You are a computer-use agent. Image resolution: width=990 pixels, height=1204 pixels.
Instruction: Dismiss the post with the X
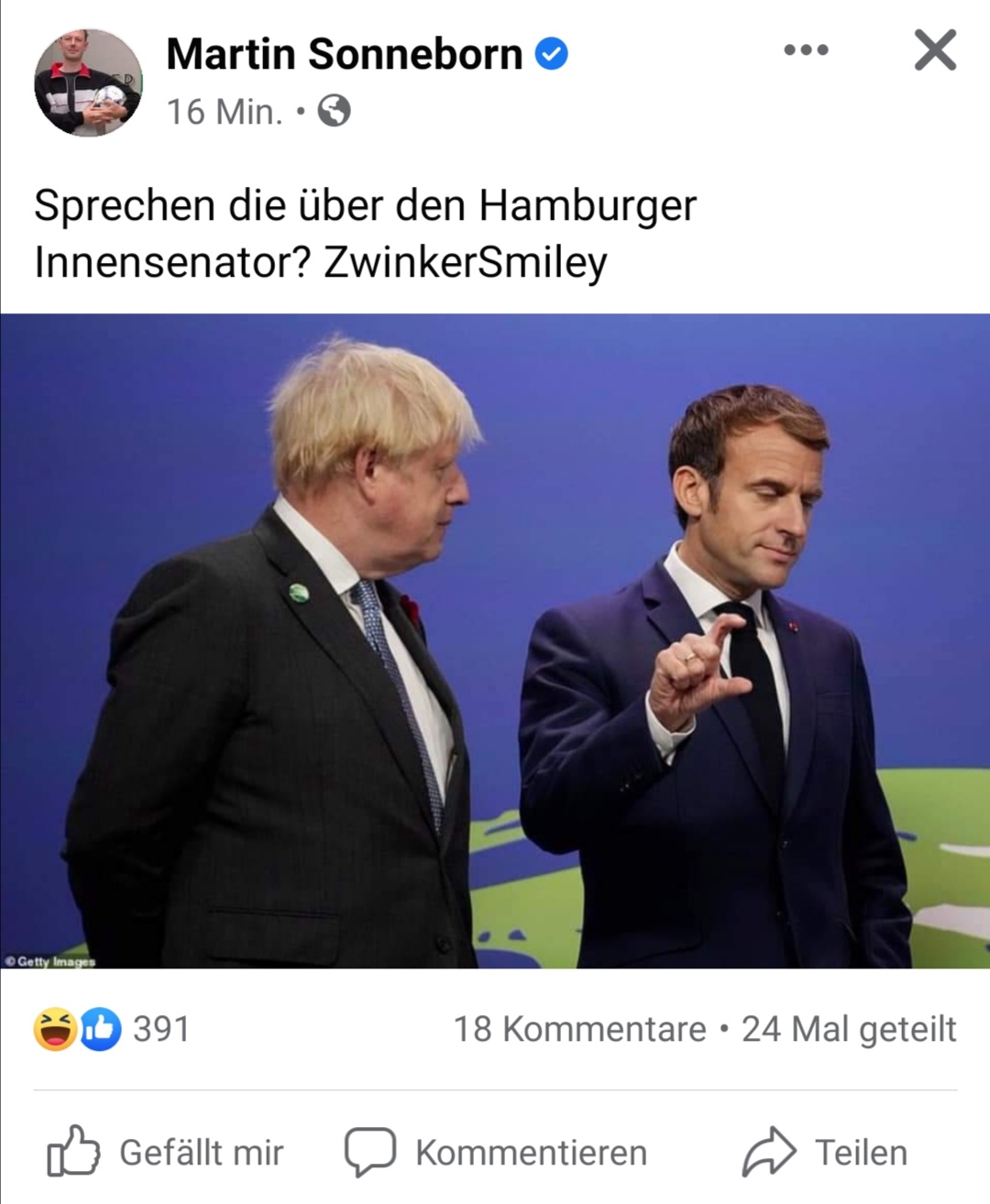[x=935, y=50]
